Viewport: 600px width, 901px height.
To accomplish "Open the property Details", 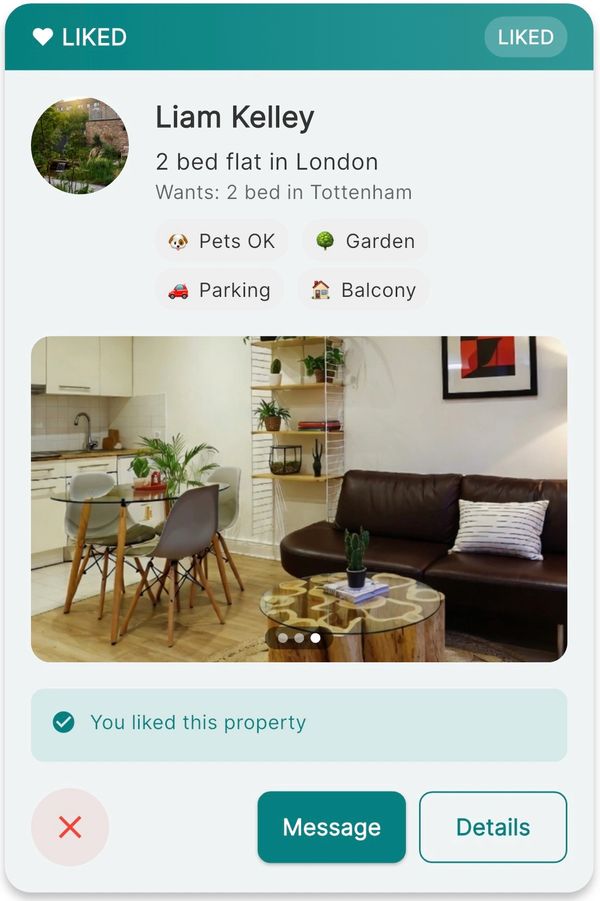I will pyautogui.click(x=492, y=827).
